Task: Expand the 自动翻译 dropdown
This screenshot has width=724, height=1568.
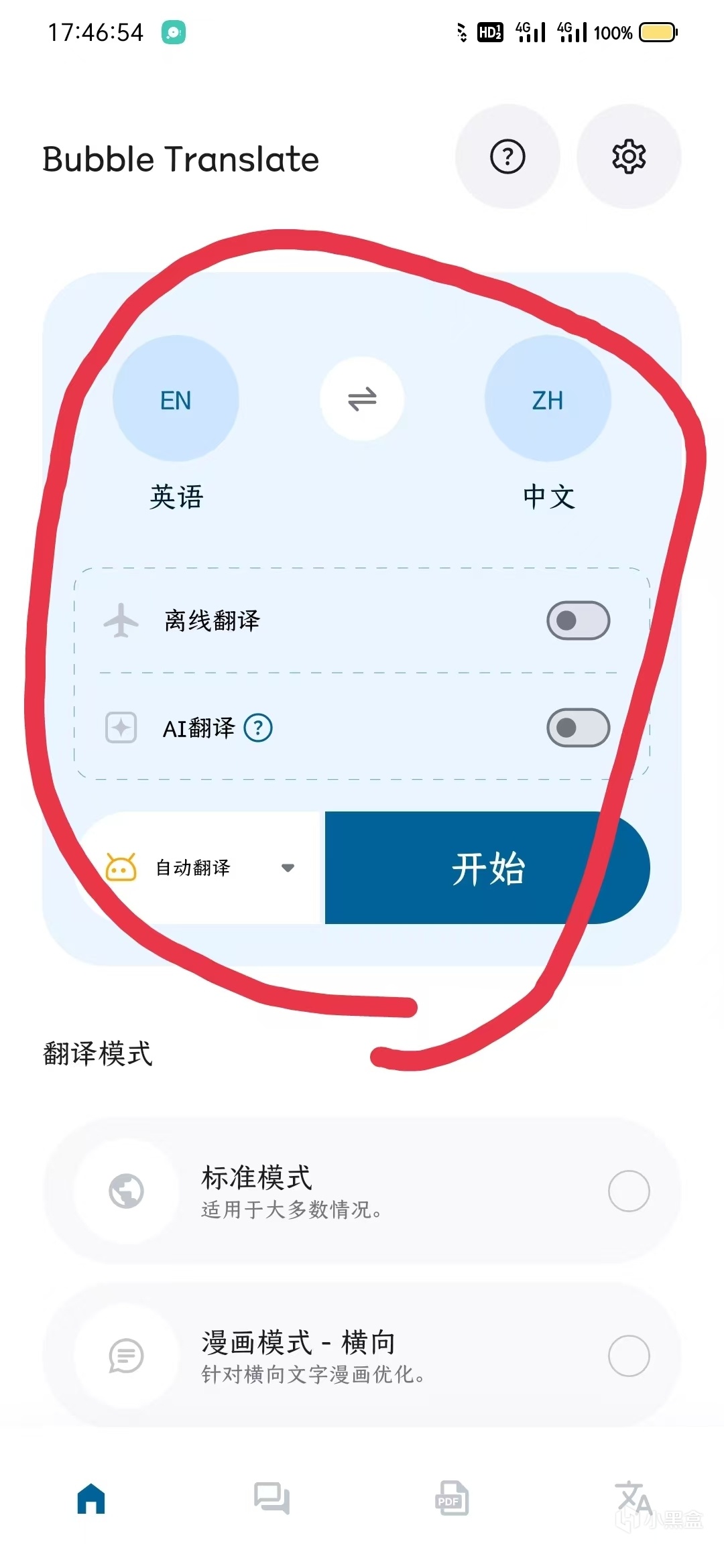Action: pyautogui.click(x=200, y=868)
